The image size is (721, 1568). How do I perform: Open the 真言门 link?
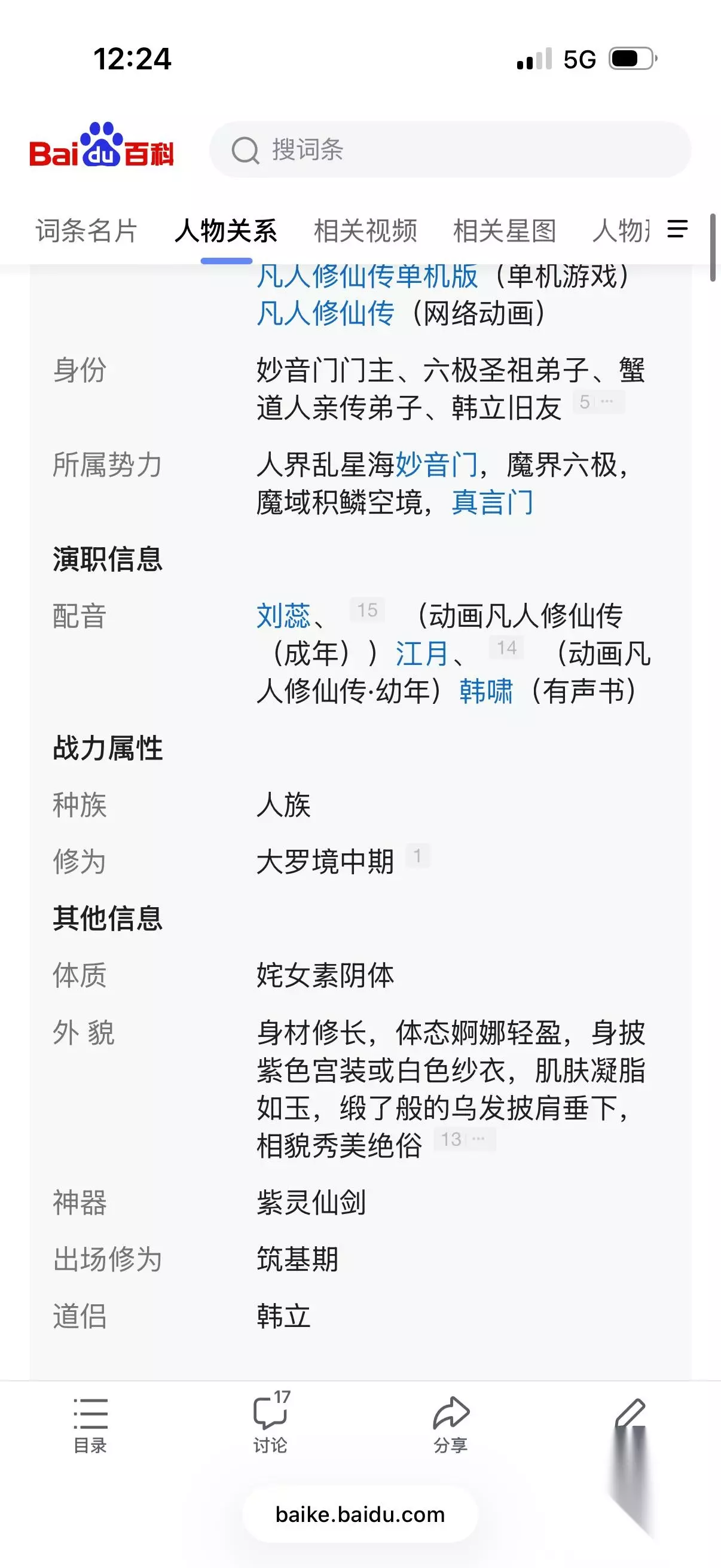point(492,502)
